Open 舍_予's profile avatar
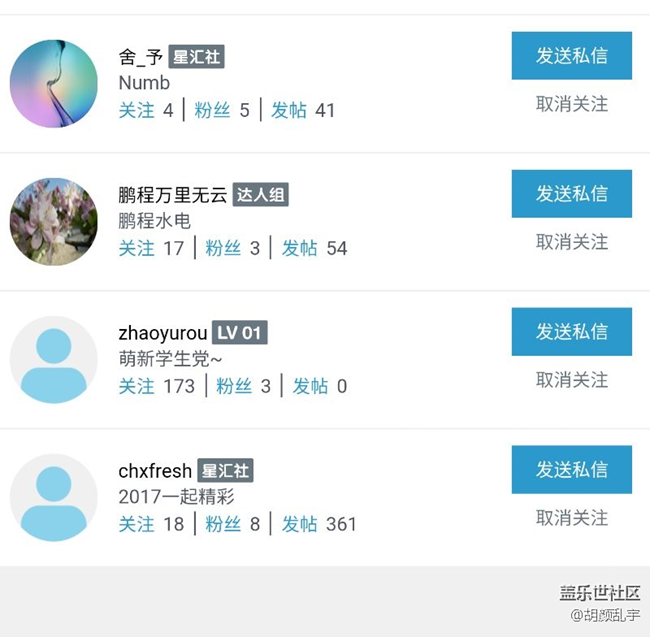Screen dimensions: 650x637 click(54, 84)
